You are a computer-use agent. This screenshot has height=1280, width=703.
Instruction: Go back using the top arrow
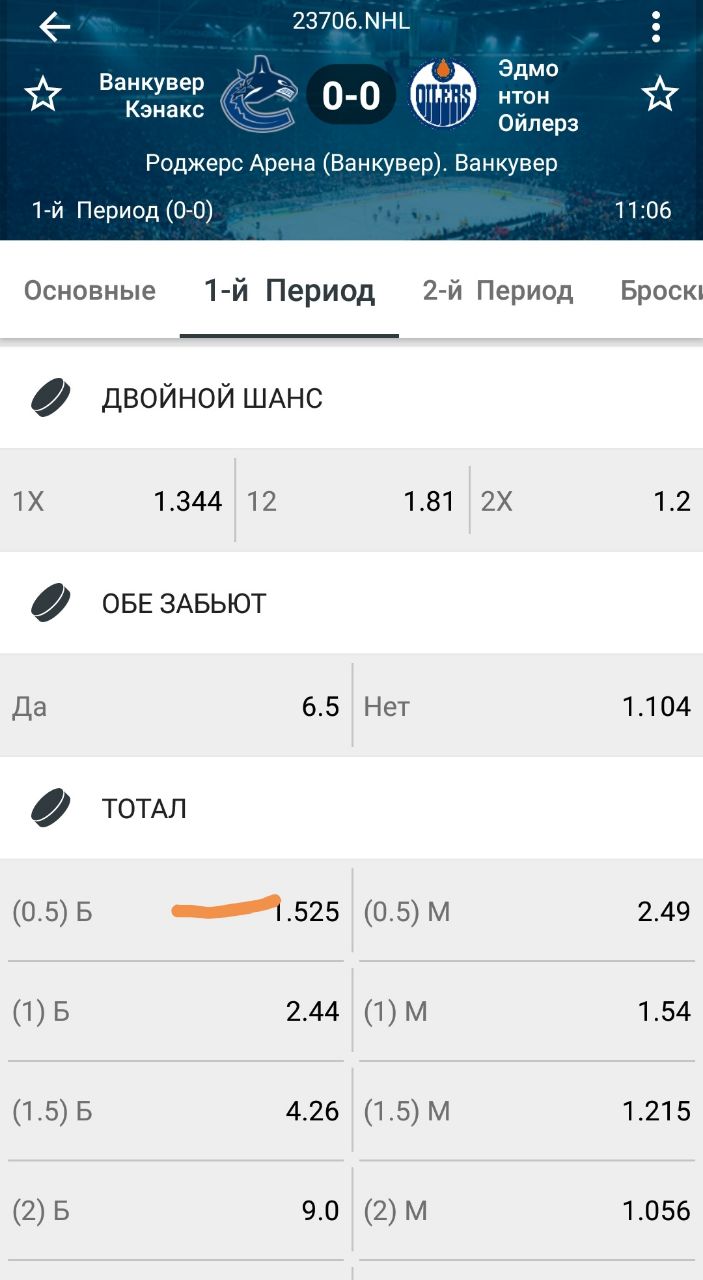coord(54,27)
